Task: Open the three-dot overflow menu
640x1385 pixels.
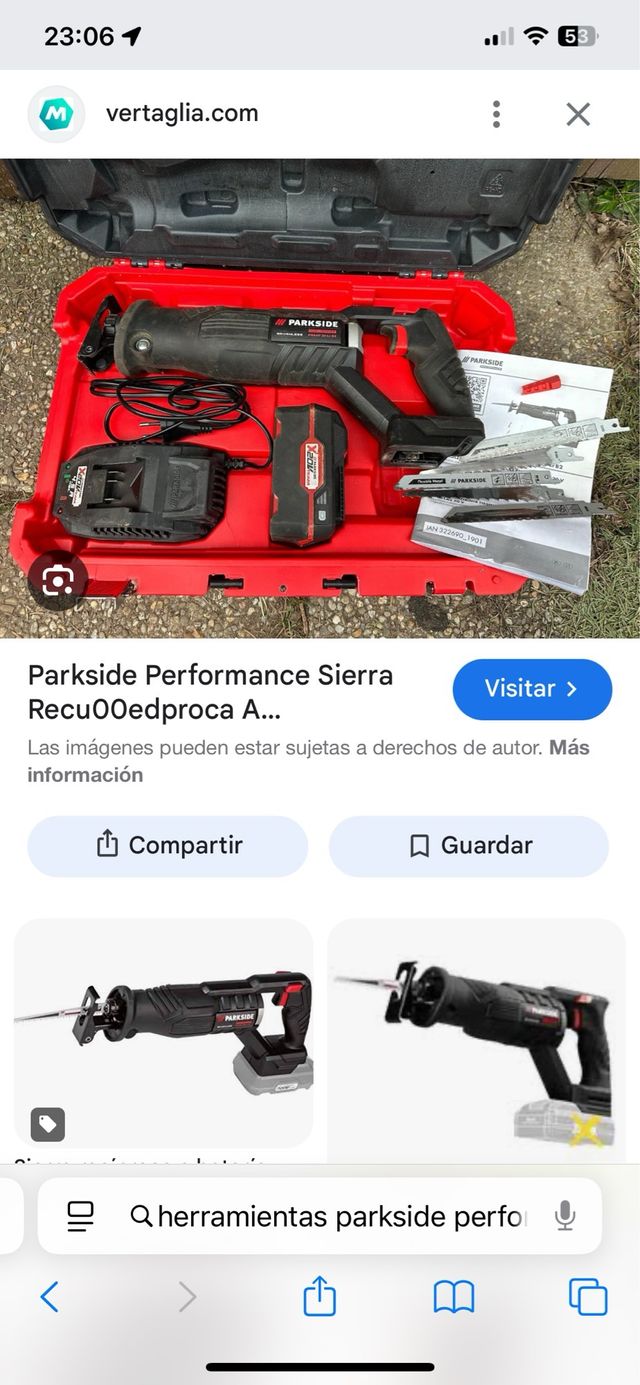Action: pyautogui.click(x=496, y=114)
